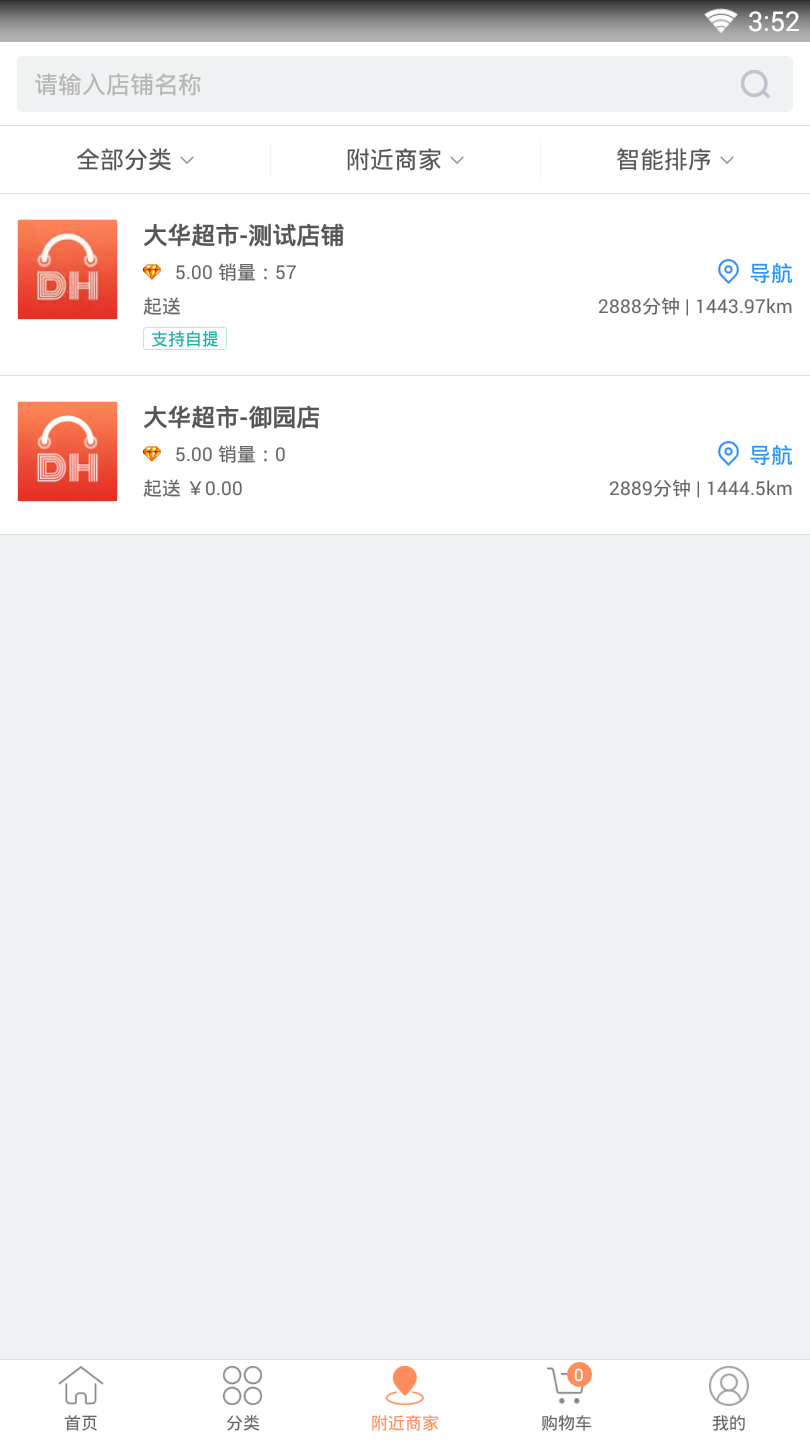The width and height of the screenshot is (810, 1440).
Task: Open the 附近商家 filter dropdown
Action: [405, 160]
